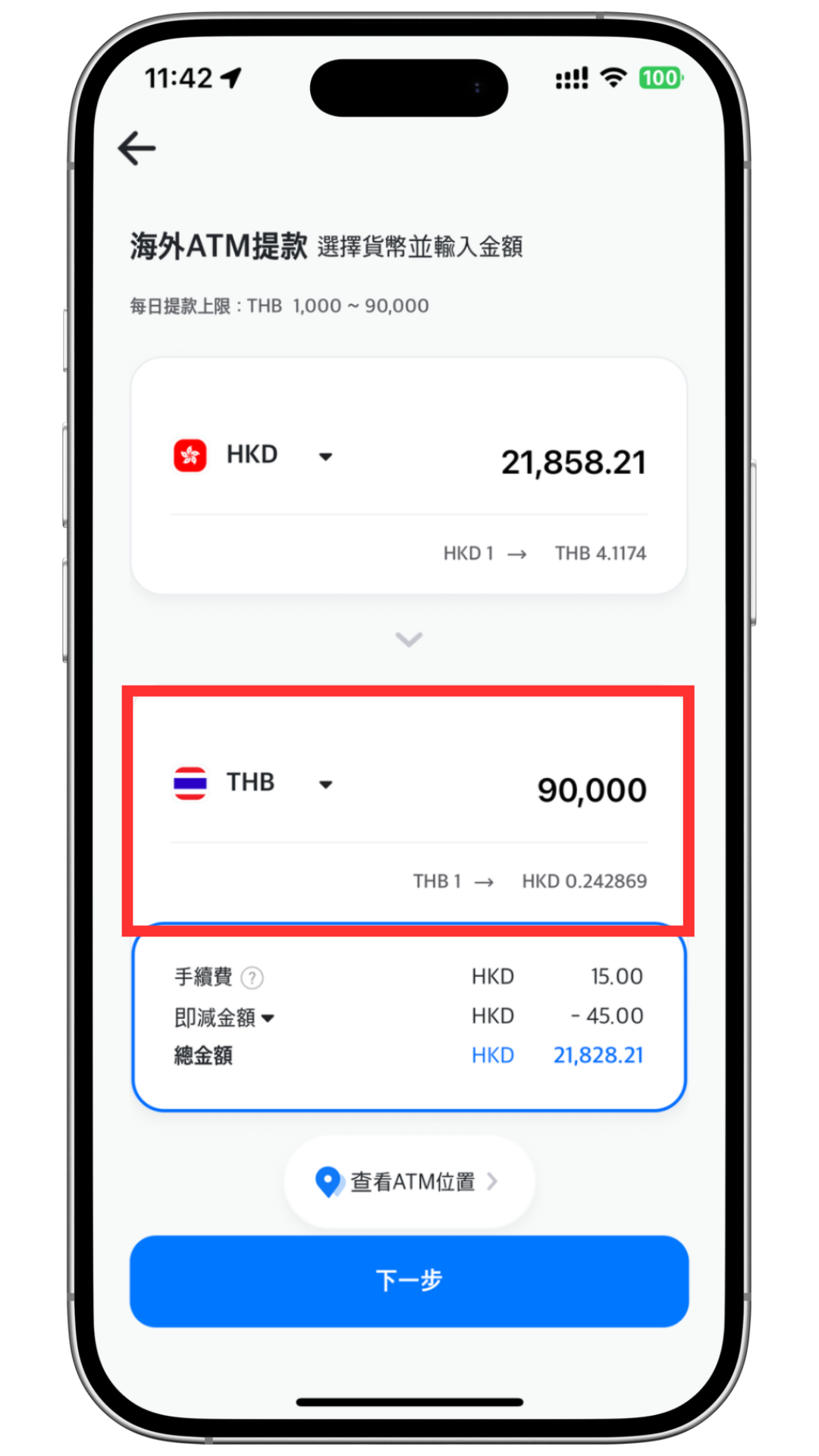
Task: Go back using the arrow icon
Action: pyautogui.click(x=137, y=148)
